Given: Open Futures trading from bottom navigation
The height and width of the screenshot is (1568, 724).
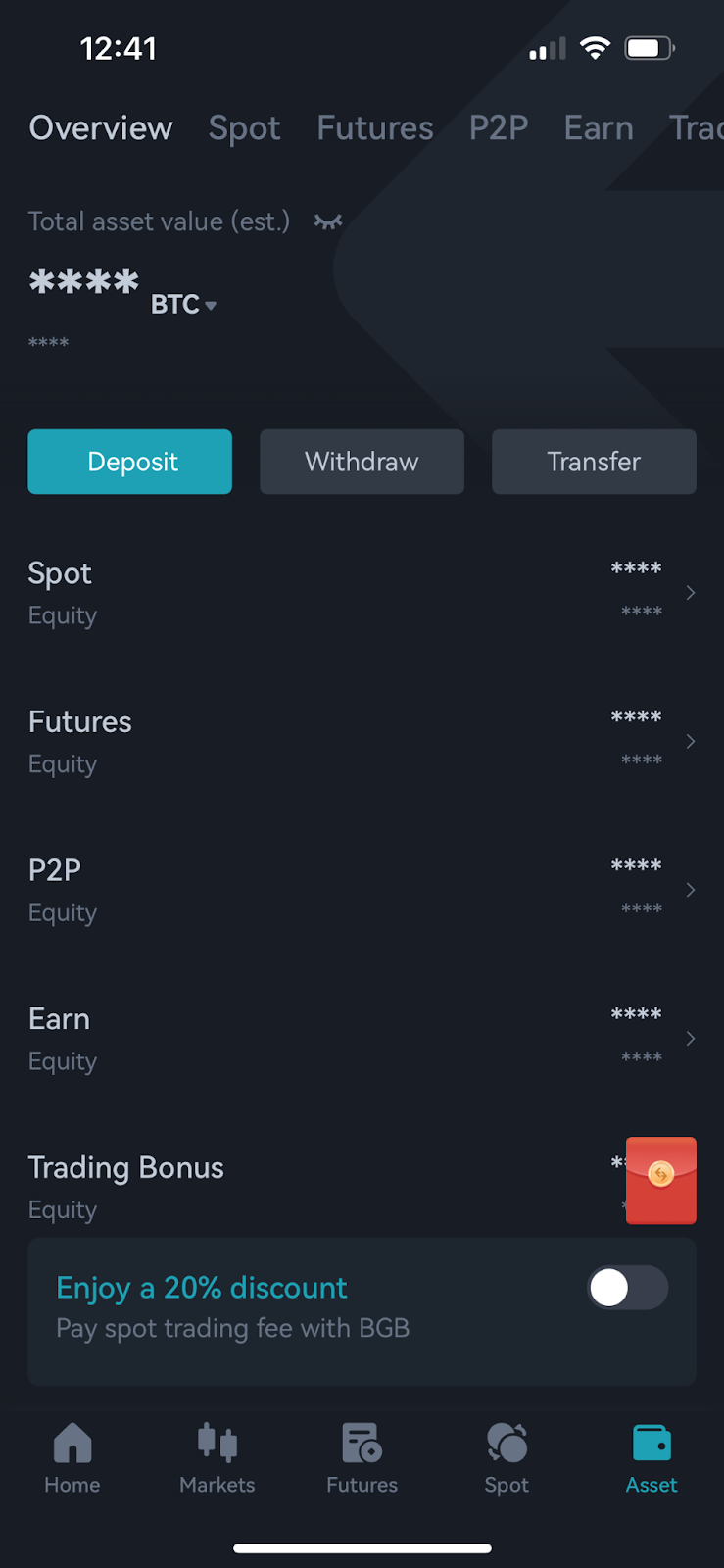Looking at the screenshot, I should (362, 1458).
